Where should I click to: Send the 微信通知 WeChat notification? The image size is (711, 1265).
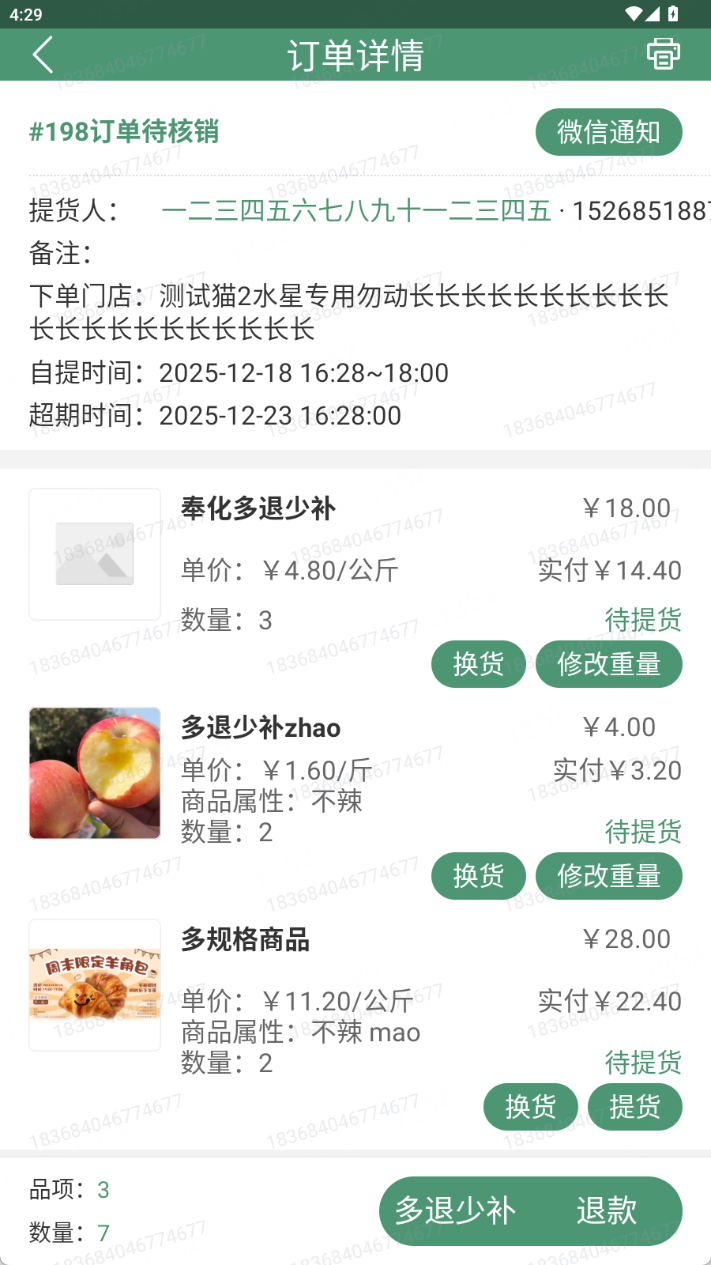point(608,132)
